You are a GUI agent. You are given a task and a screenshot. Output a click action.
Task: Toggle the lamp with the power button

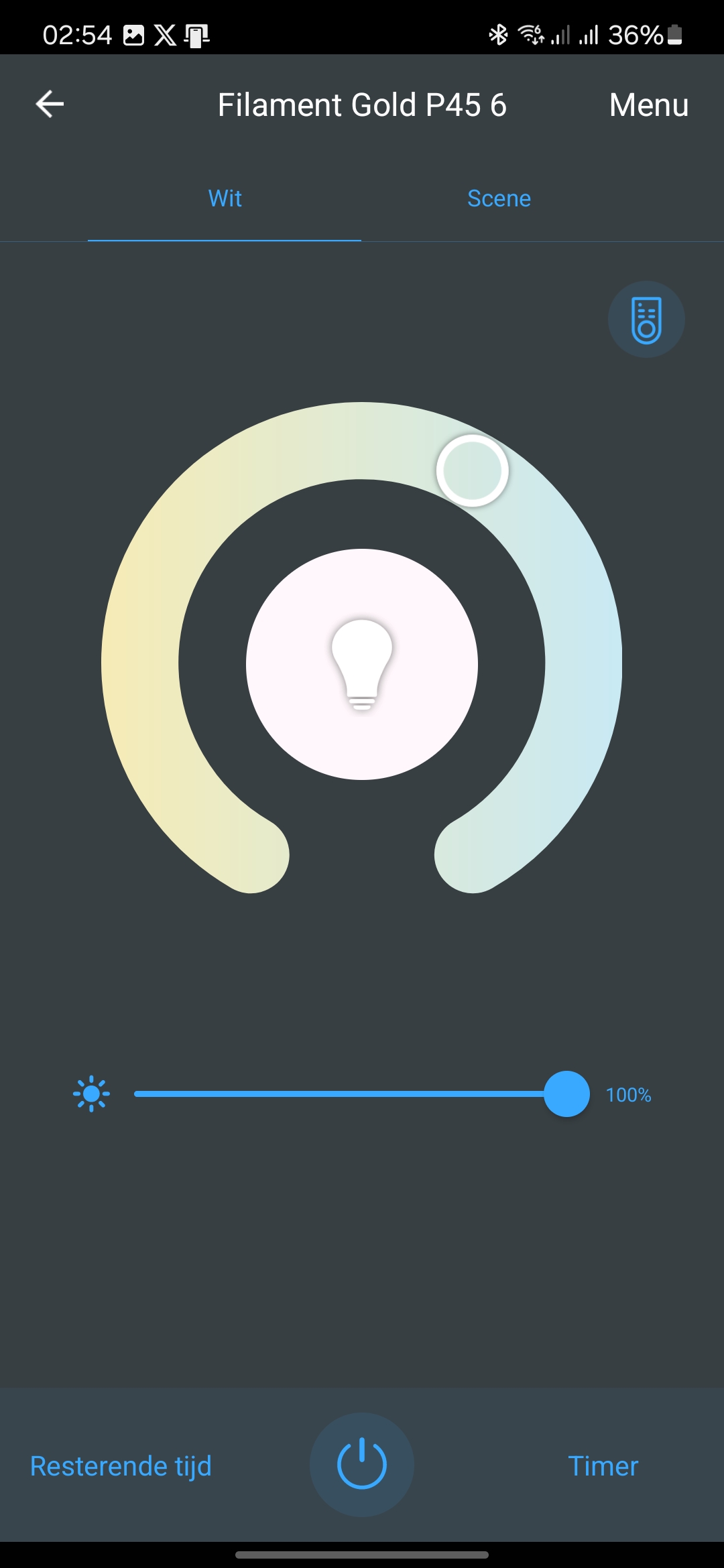point(362,1465)
